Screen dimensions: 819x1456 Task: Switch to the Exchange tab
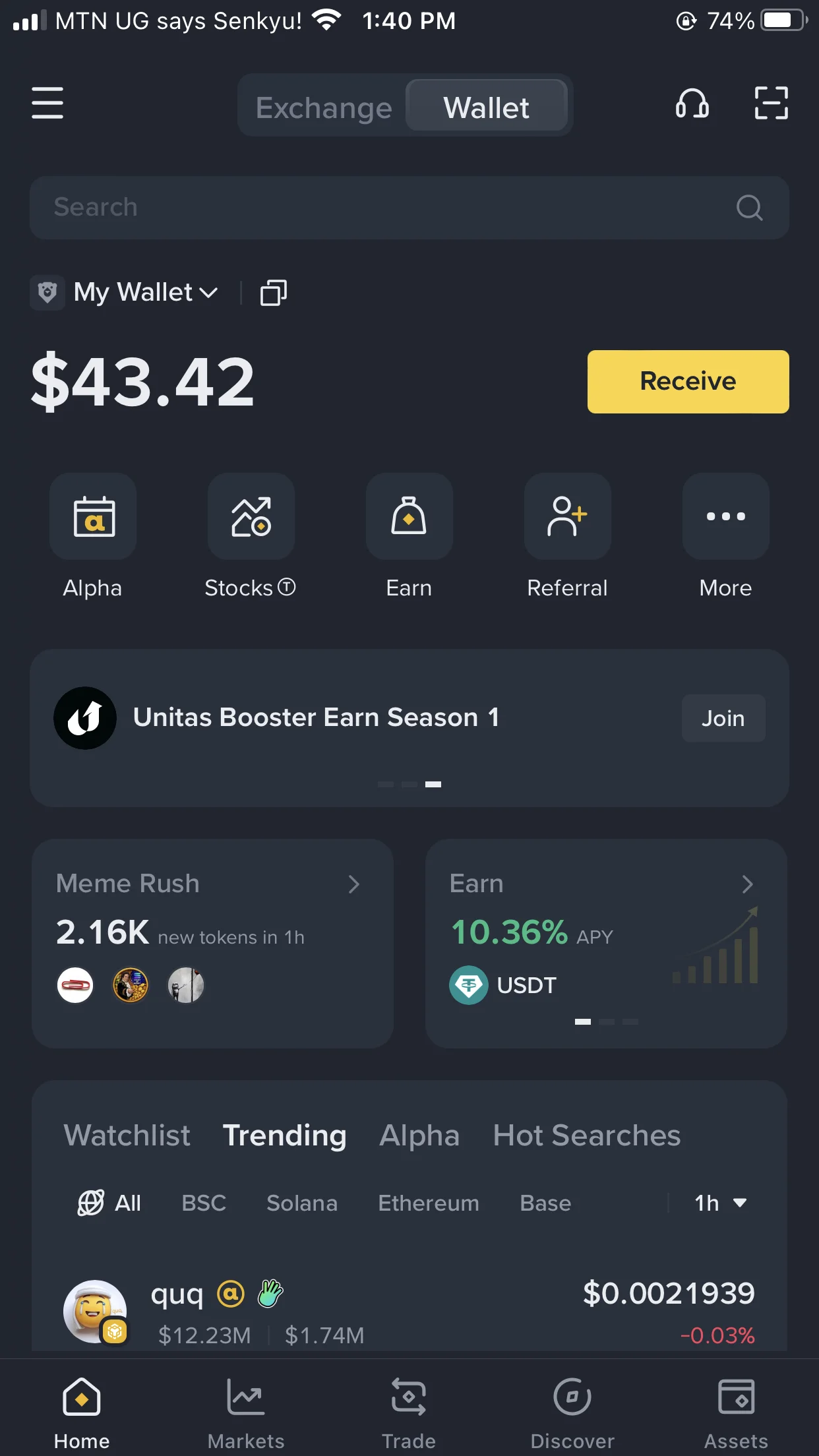[324, 107]
